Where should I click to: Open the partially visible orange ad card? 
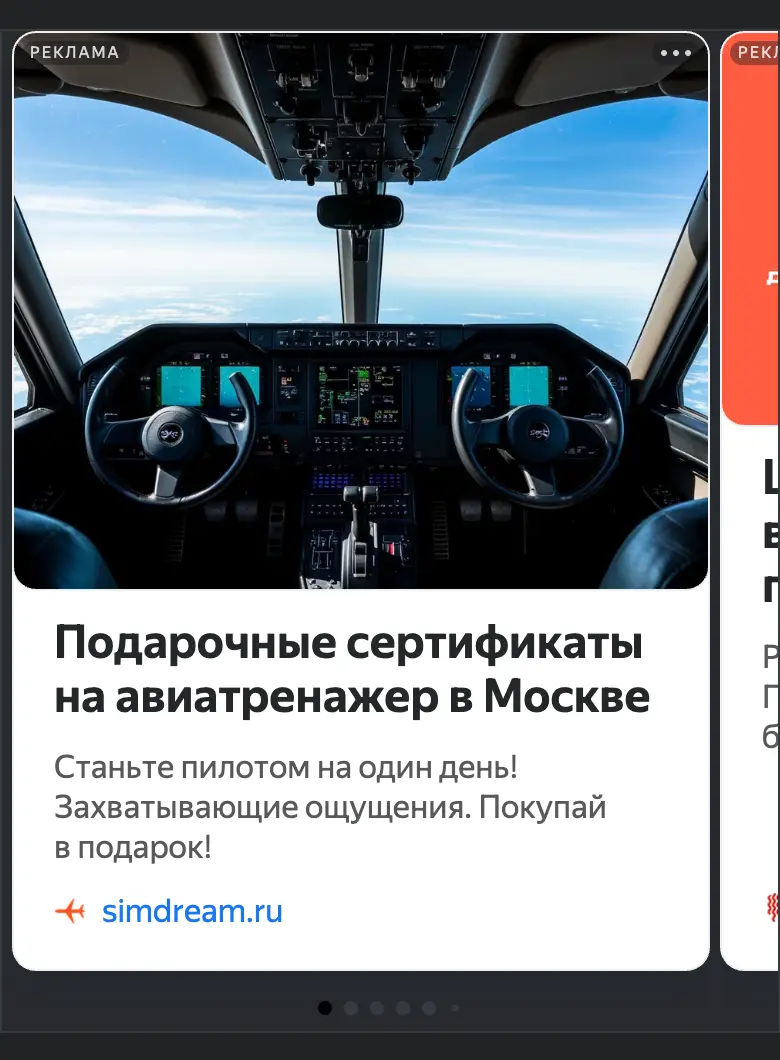751,500
